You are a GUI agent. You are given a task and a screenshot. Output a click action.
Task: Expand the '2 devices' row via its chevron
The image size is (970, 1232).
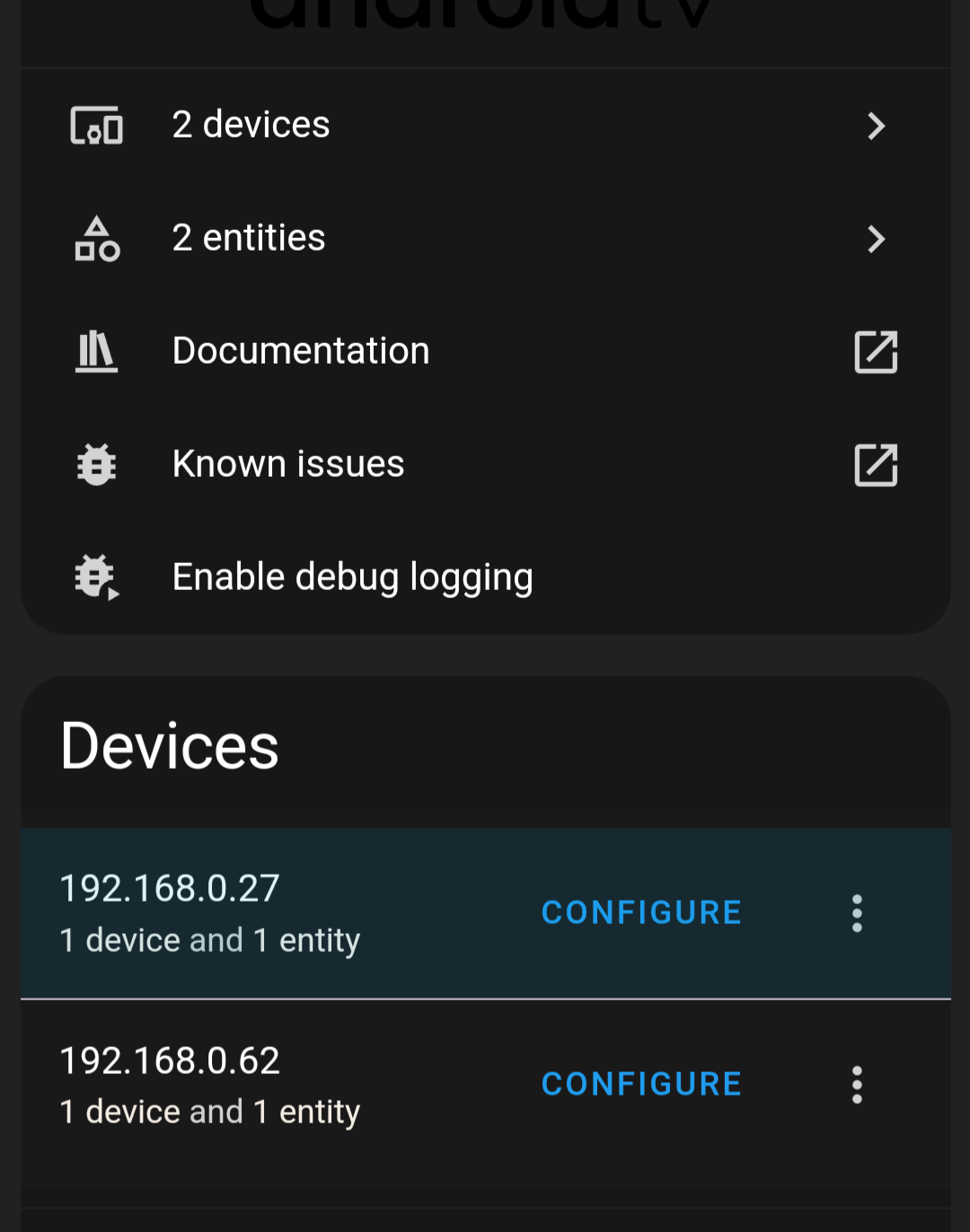(876, 127)
